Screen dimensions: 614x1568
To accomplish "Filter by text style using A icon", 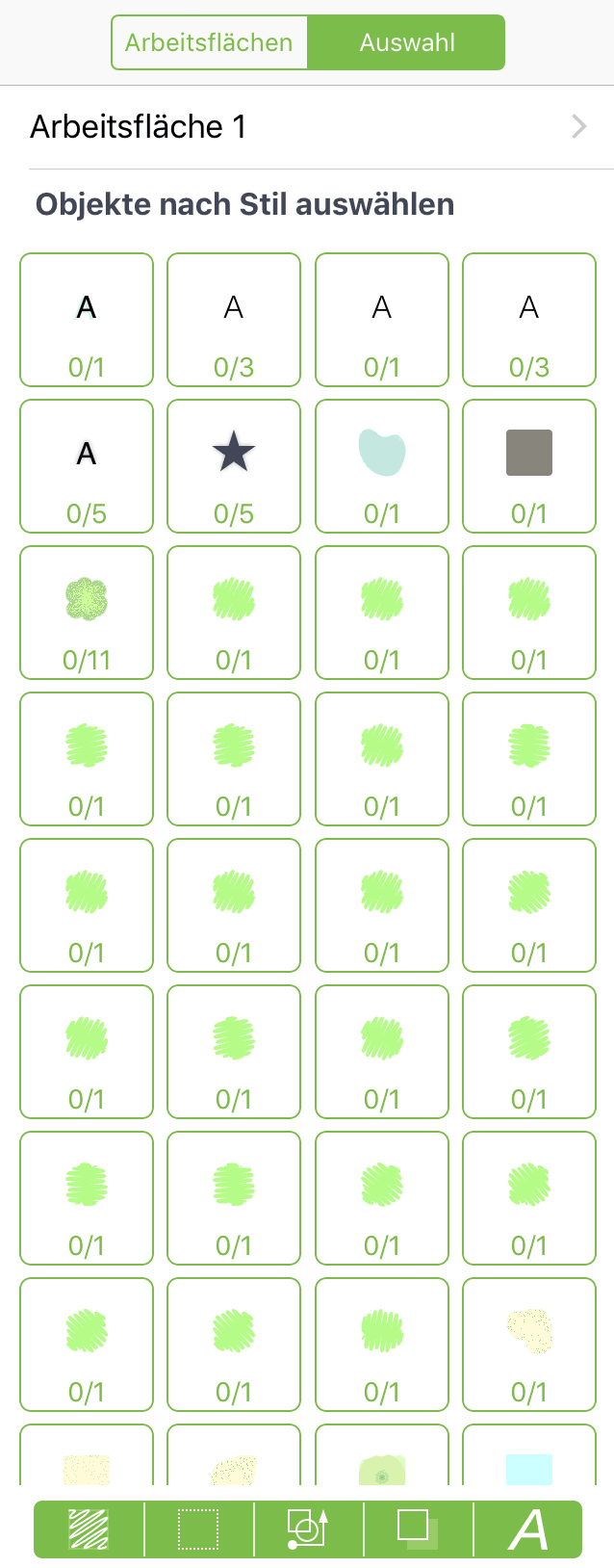I will pyautogui.click(x=528, y=1529).
